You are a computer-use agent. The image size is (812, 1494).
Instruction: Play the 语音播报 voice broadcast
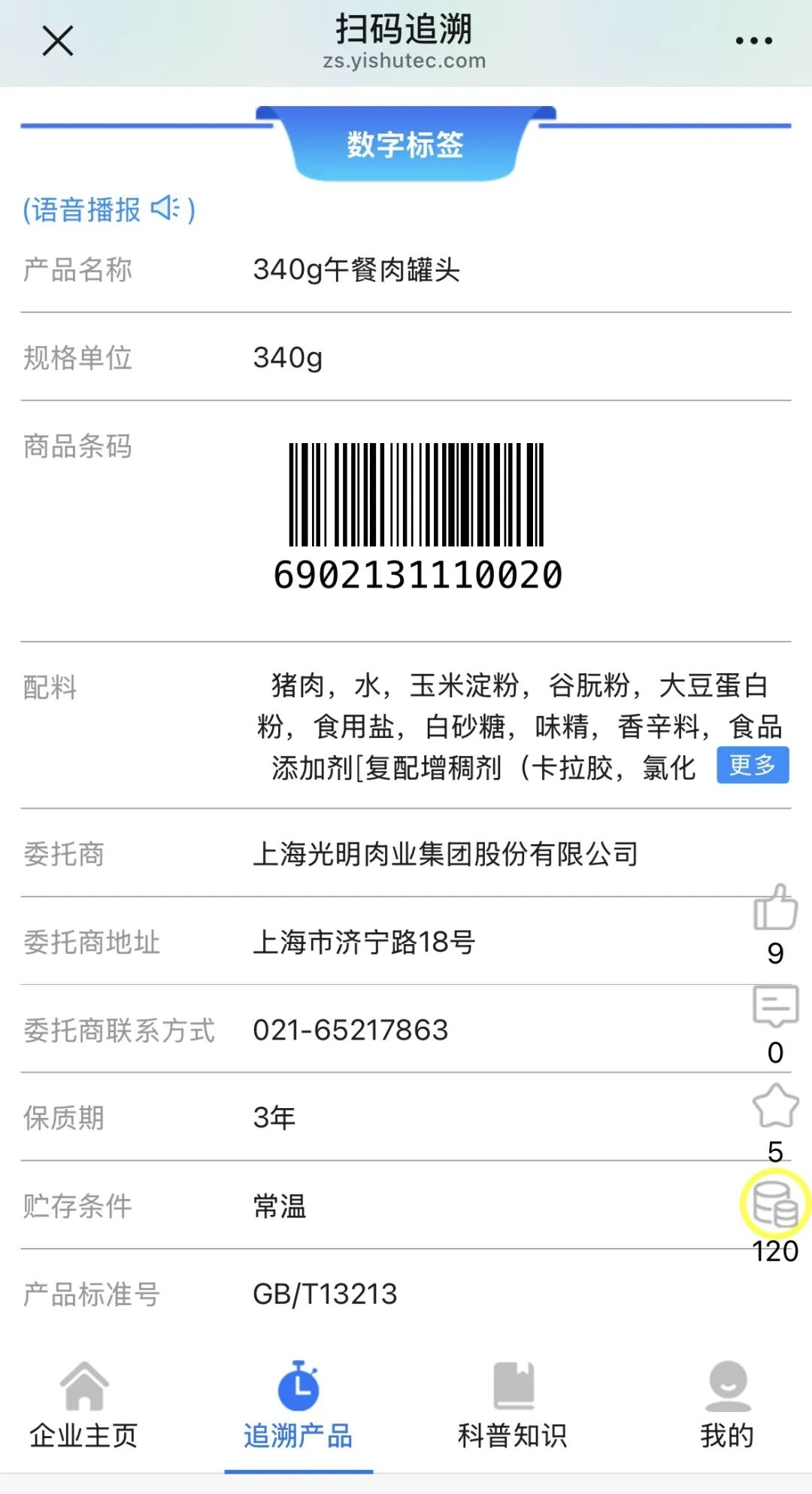pos(109,209)
